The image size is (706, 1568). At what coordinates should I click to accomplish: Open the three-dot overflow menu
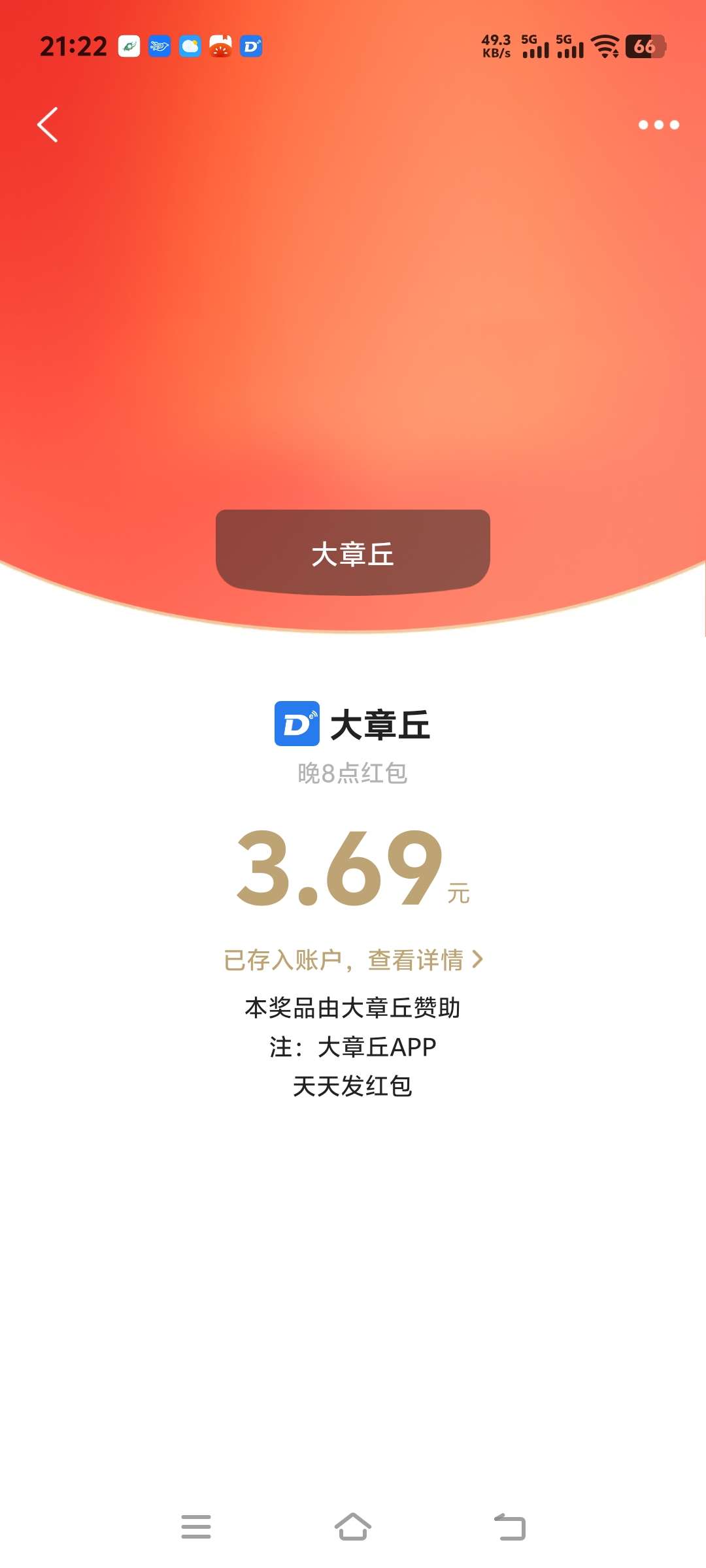click(x=658, y=125)
